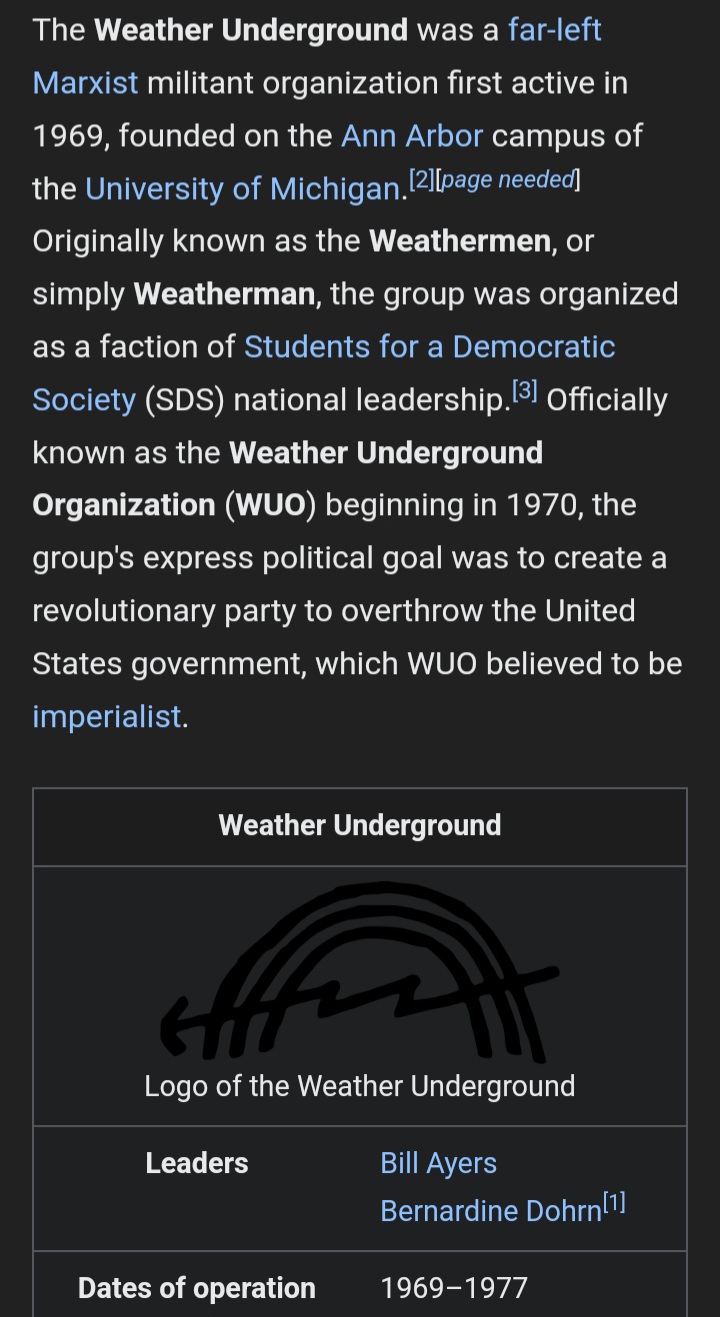Open citation 1 beside Bernardine Dohrn
This screenshot has height=1317, width=720.
pos(614,1204)
